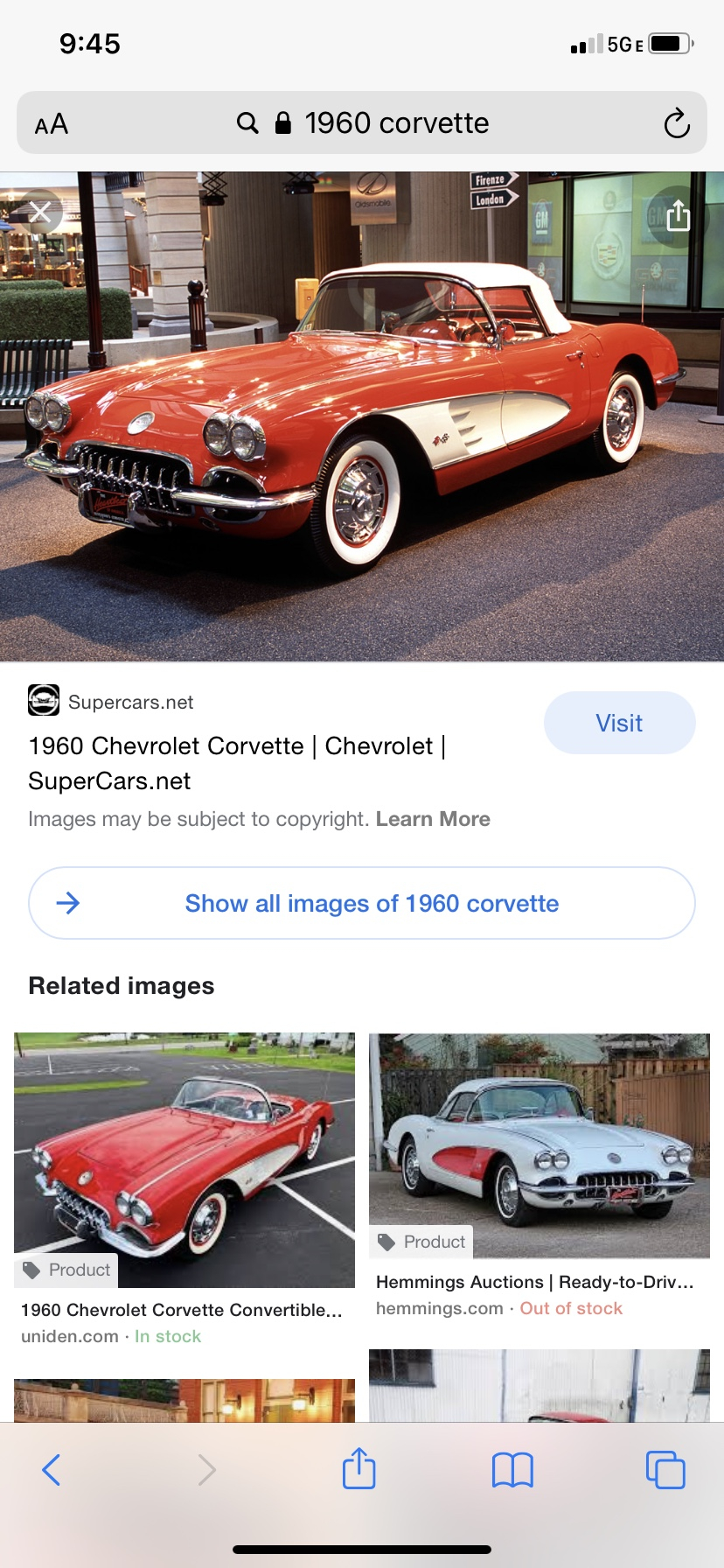Open Safari bookmarks

pos(512,1470)
